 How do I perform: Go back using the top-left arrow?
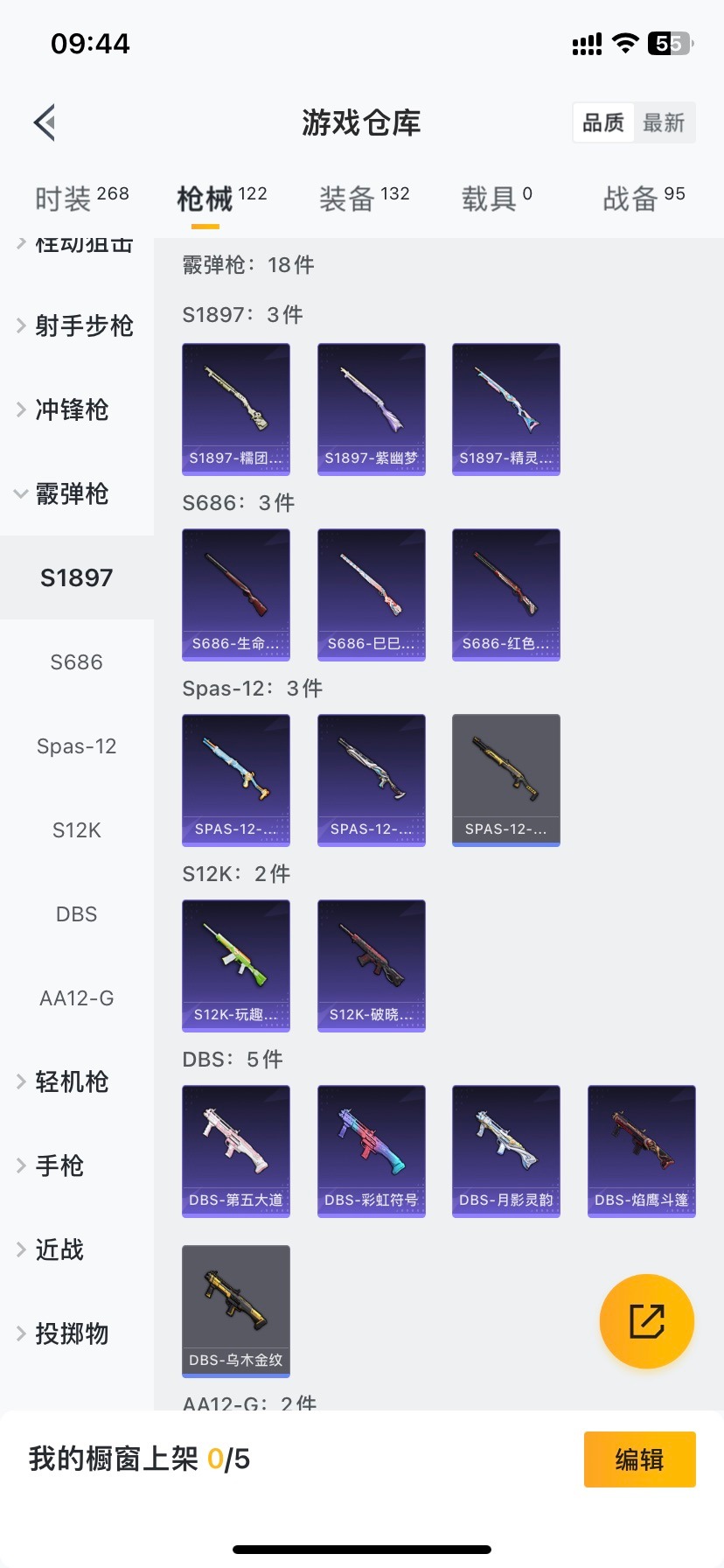tap(45, 122)
